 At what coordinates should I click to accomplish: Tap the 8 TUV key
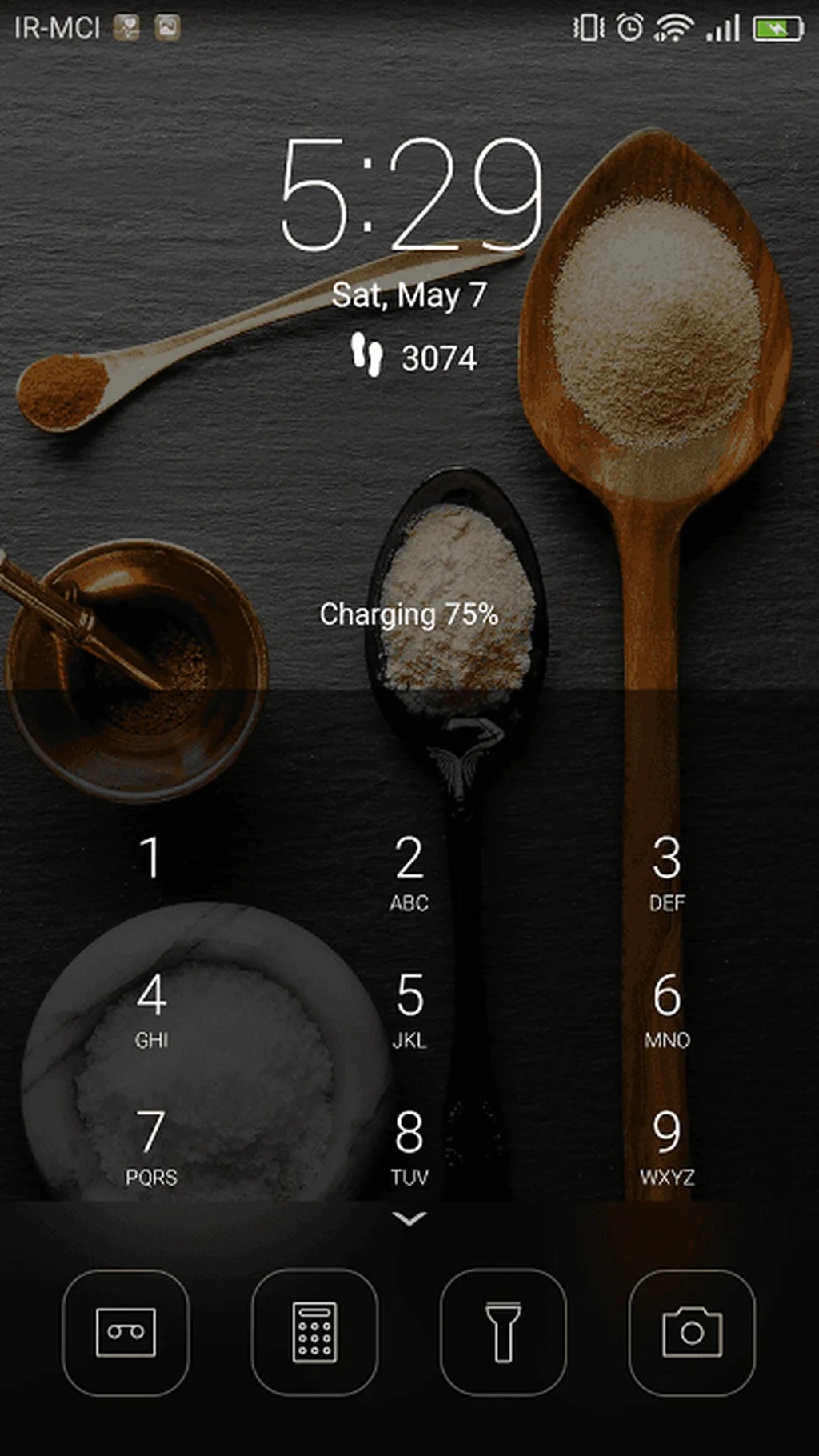click(409, 1146)
